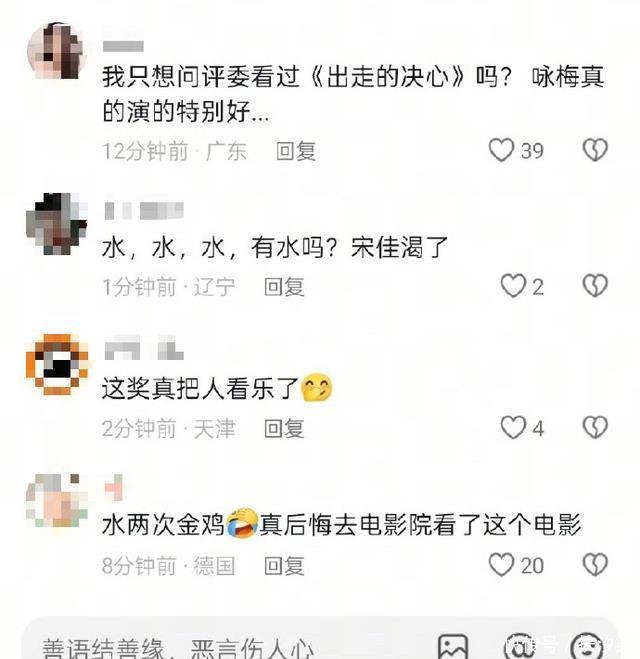Image resolution: width=640 pixels, height=659 pixels.
Task: Open avatar of the "这奖真把人看乐了" commenter
Action: tap(56, 364)
